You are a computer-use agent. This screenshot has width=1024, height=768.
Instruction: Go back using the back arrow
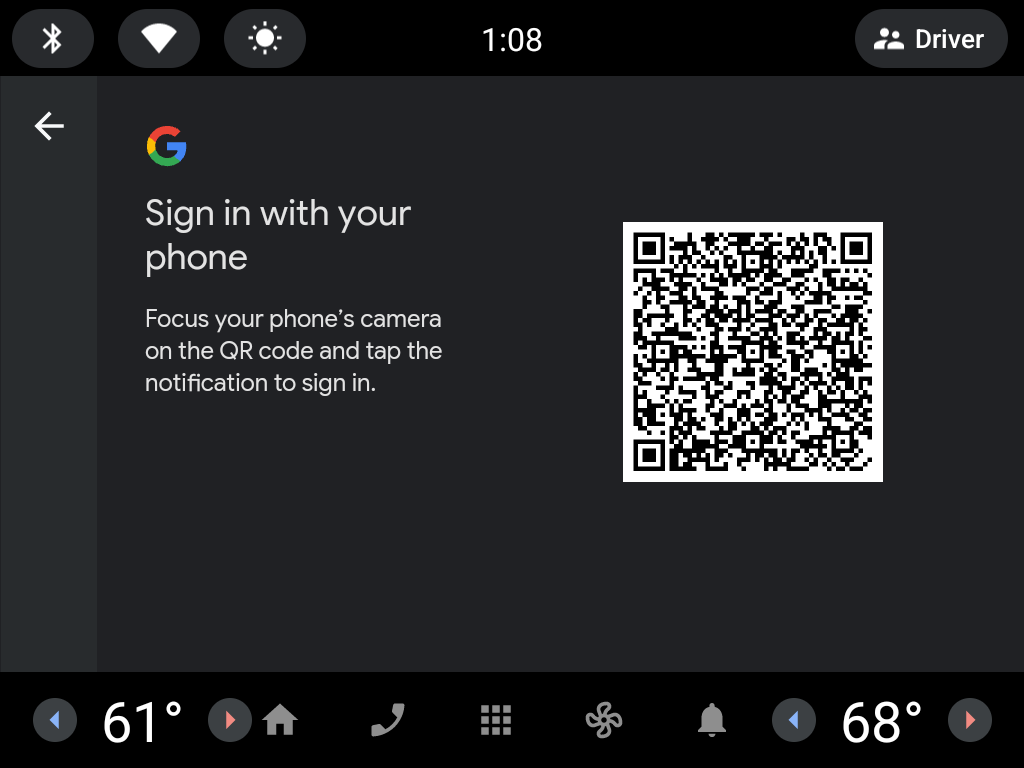tap(49, 126)
